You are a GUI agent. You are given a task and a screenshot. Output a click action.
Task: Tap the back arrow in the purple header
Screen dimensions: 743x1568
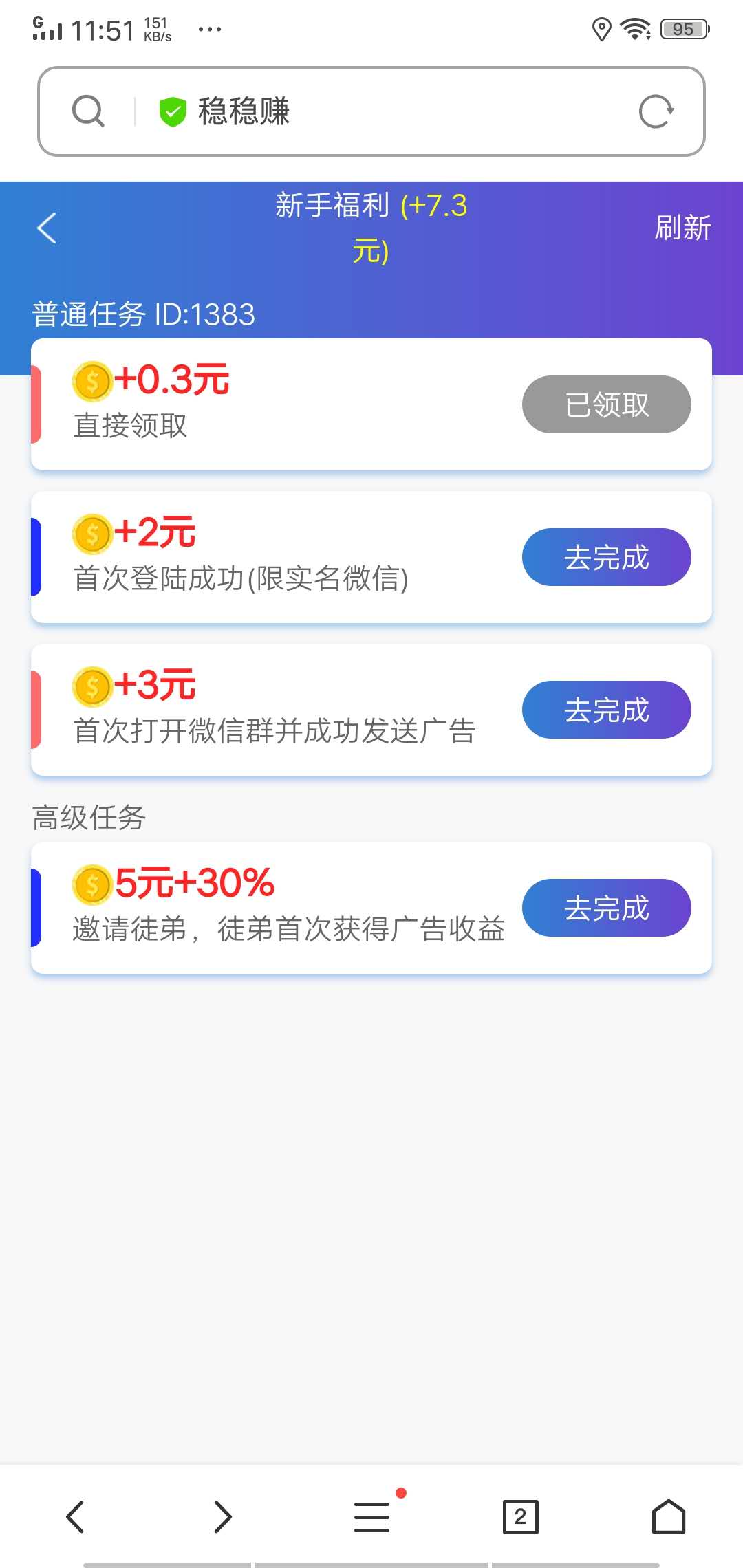[x=46, y=228]
